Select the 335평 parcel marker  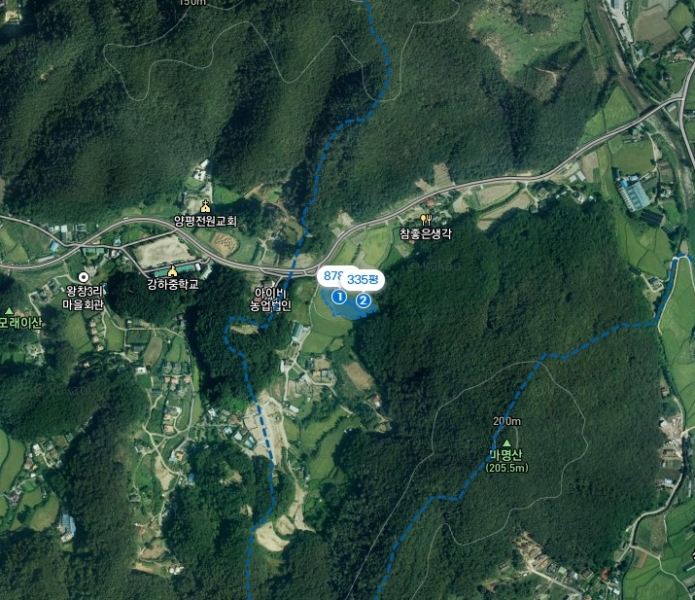(x=363, y=281)
